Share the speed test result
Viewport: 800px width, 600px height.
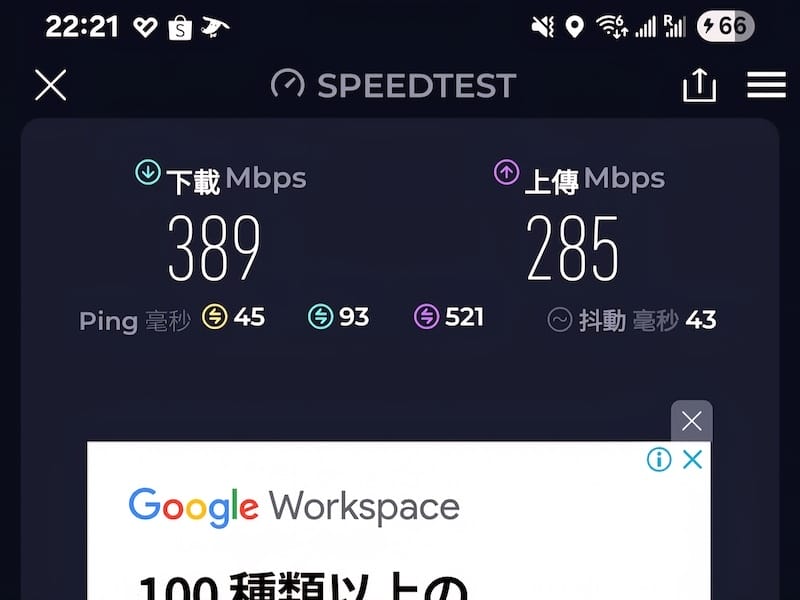click(x=700, y=86)
